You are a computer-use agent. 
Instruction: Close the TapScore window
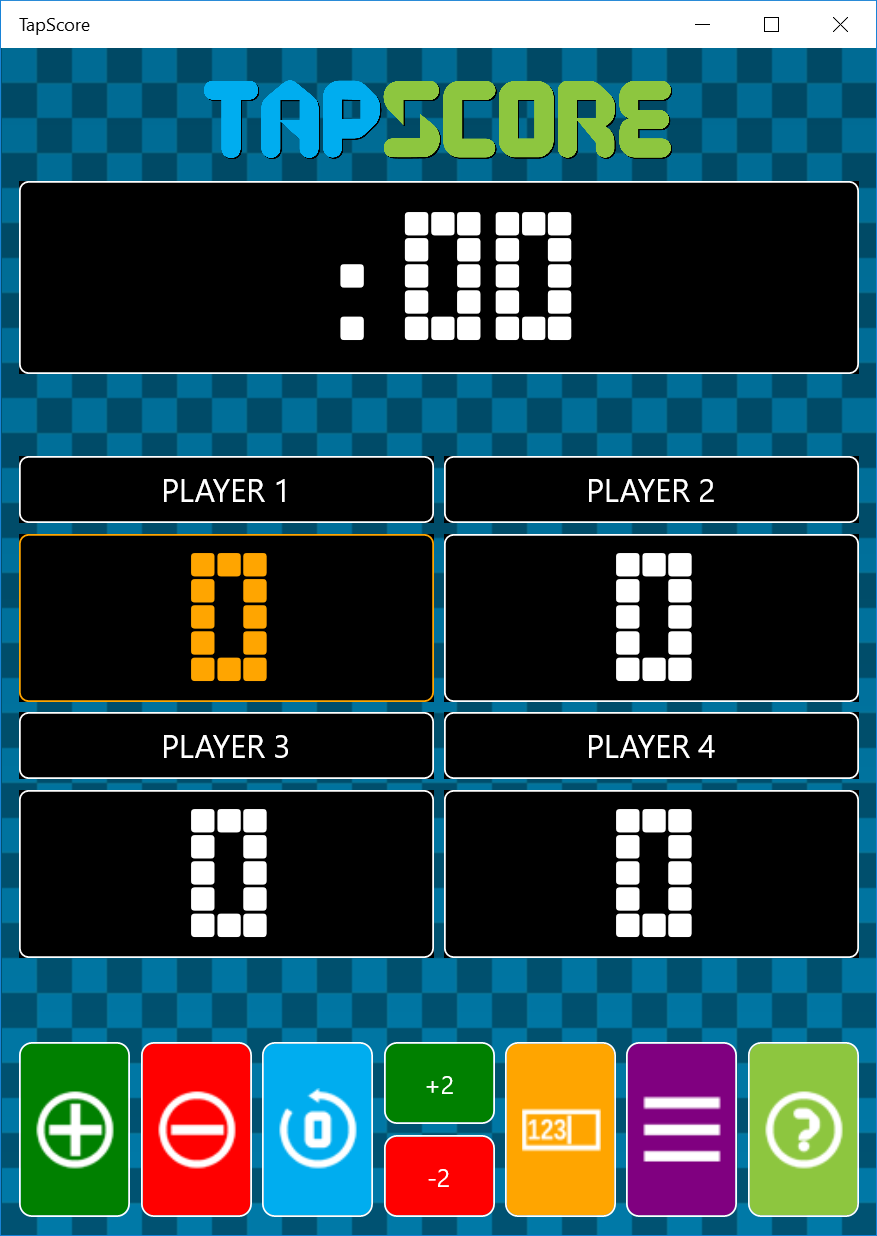pyautogui.click(x=840, y=25)
